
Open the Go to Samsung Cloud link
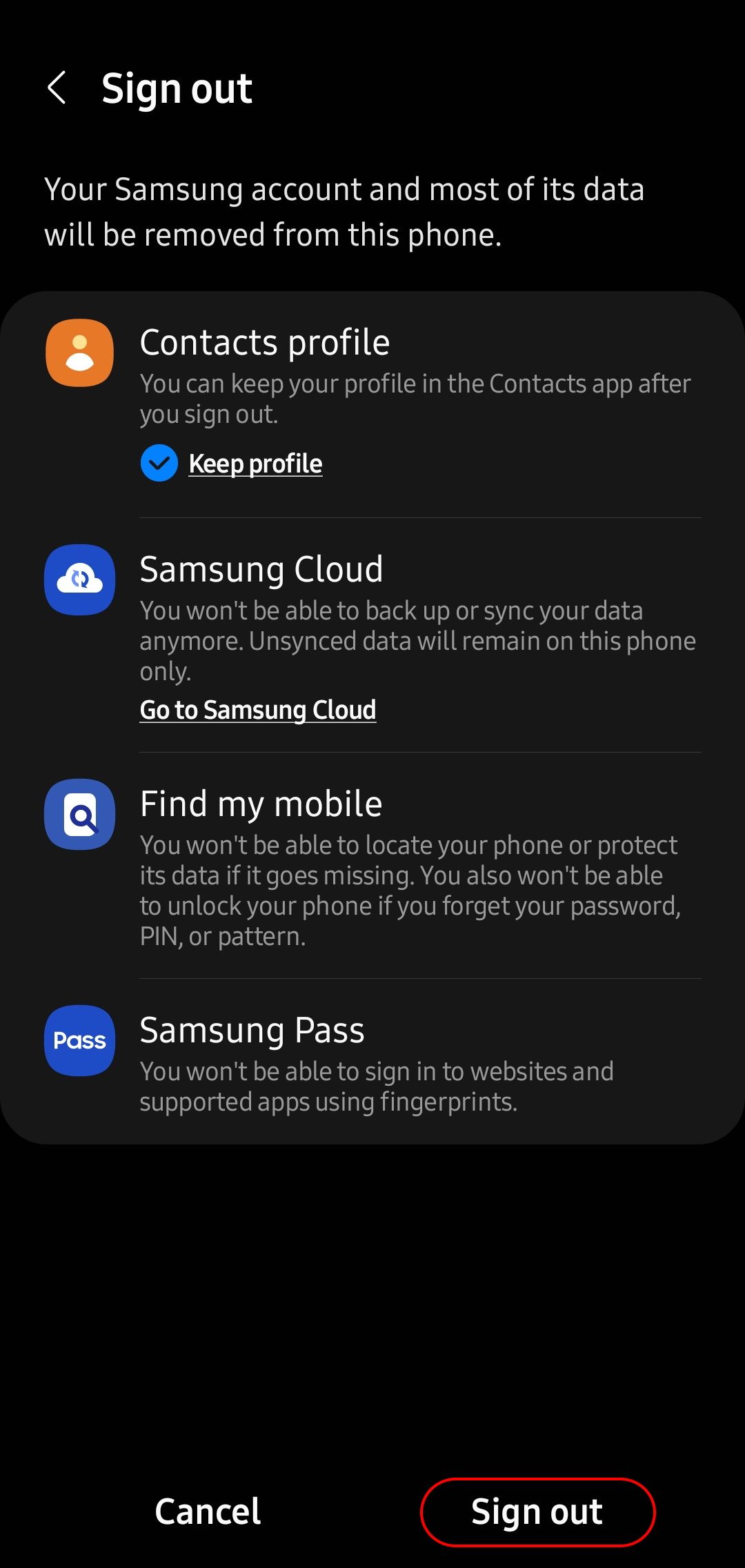(x=257, y=710)
